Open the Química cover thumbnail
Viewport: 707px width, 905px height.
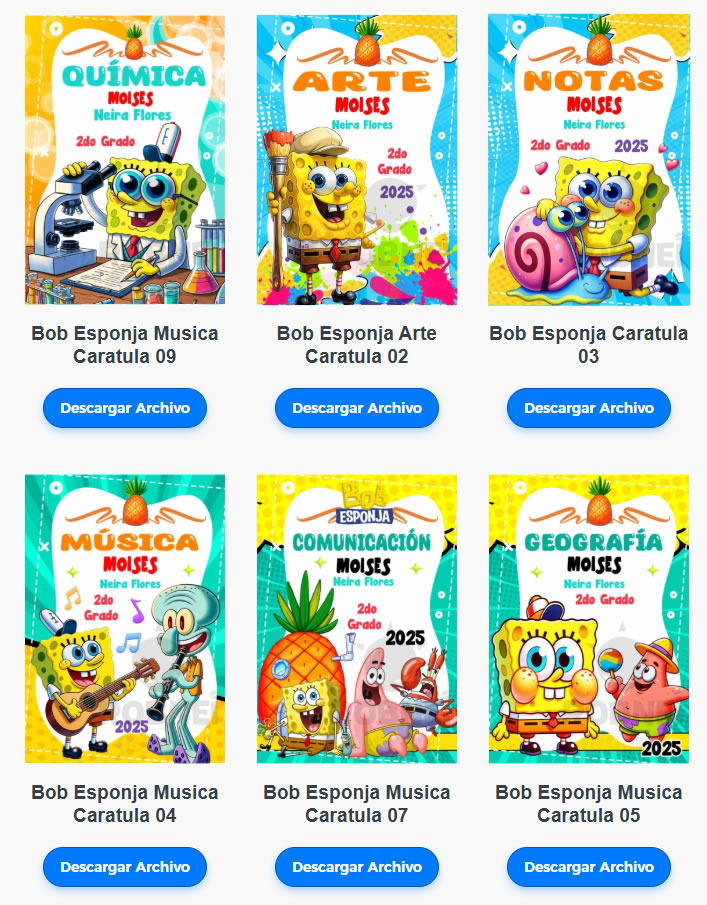[x=125, y=160]
